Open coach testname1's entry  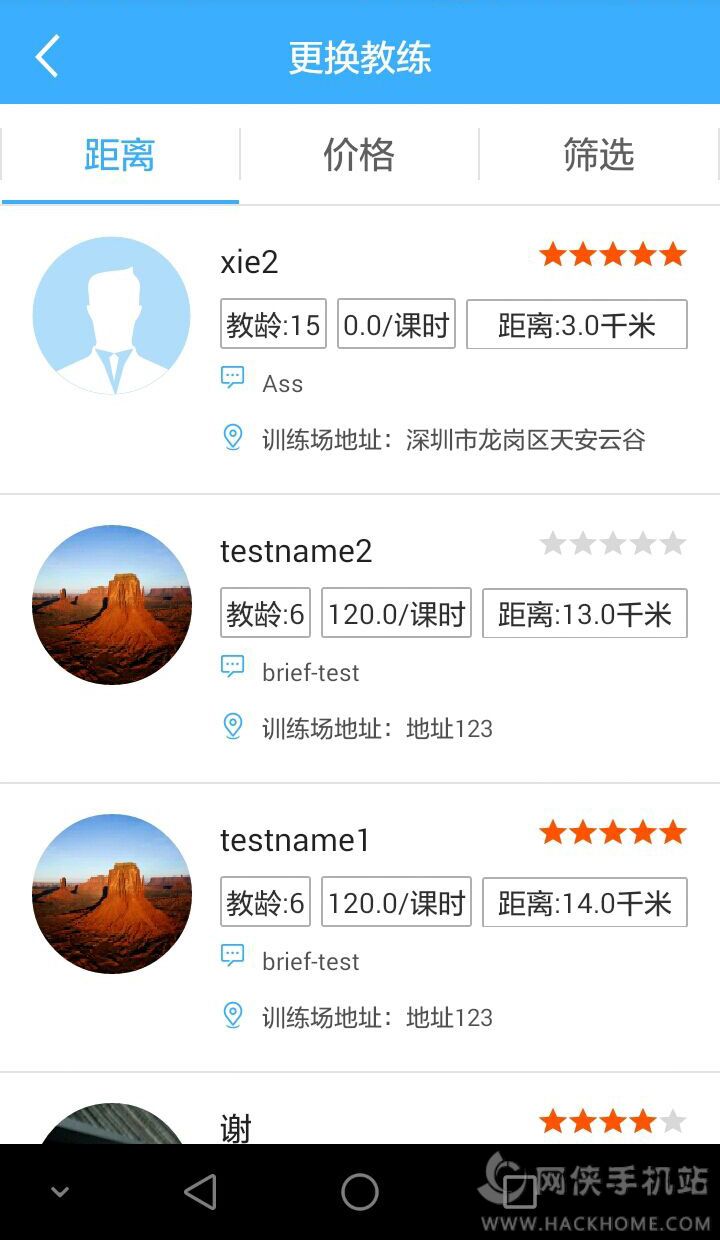295,841
